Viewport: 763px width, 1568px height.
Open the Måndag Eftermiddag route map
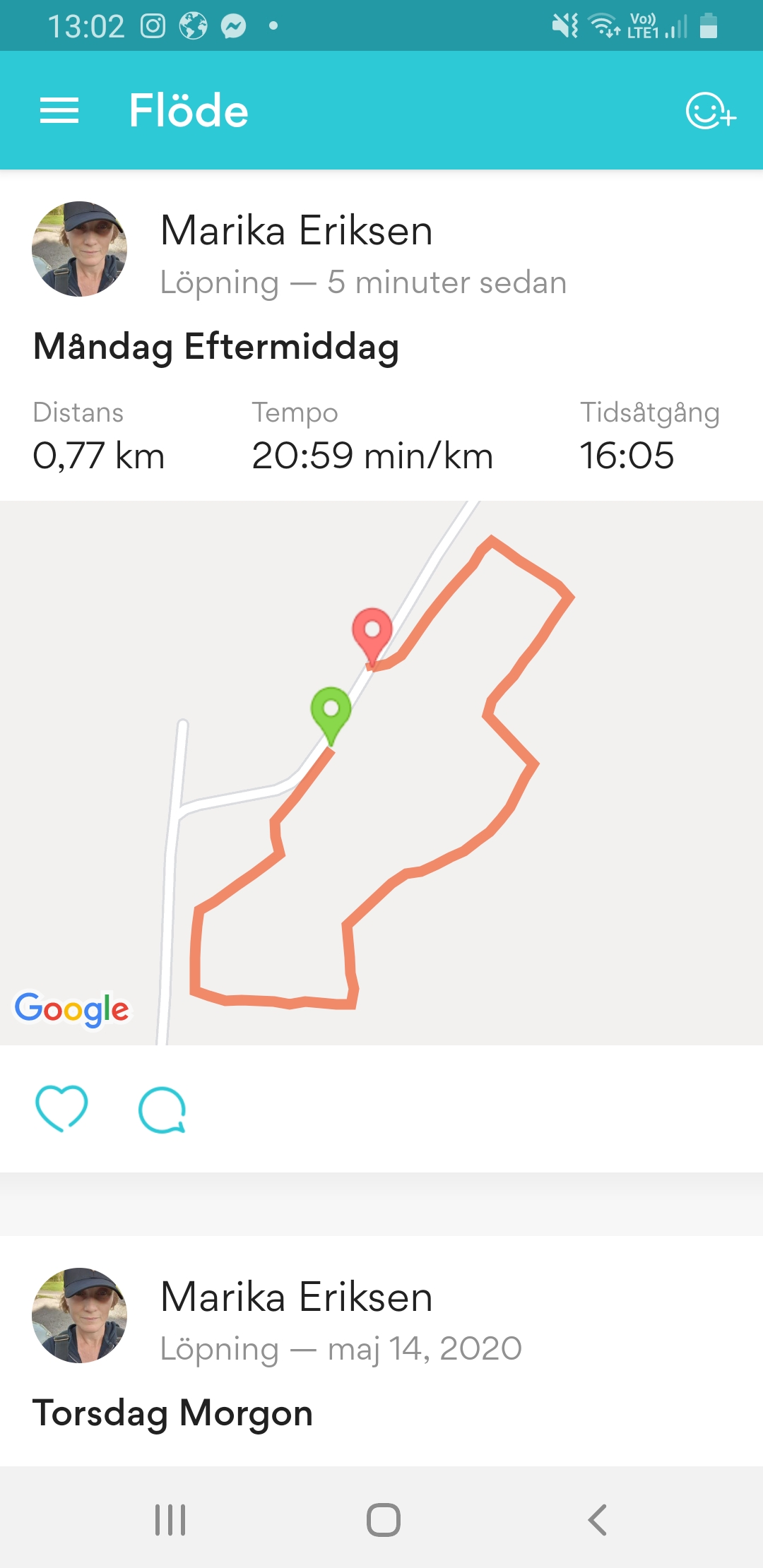point(381,773)
